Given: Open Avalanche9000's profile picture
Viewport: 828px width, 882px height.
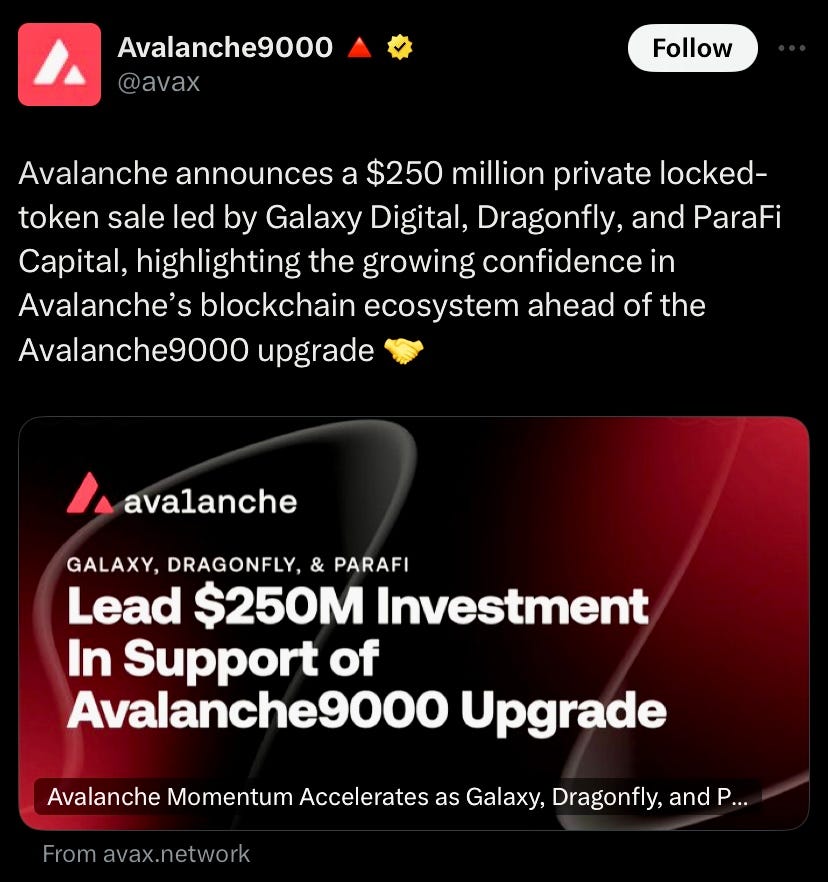Looking at the screenshot, I should 59,64.
